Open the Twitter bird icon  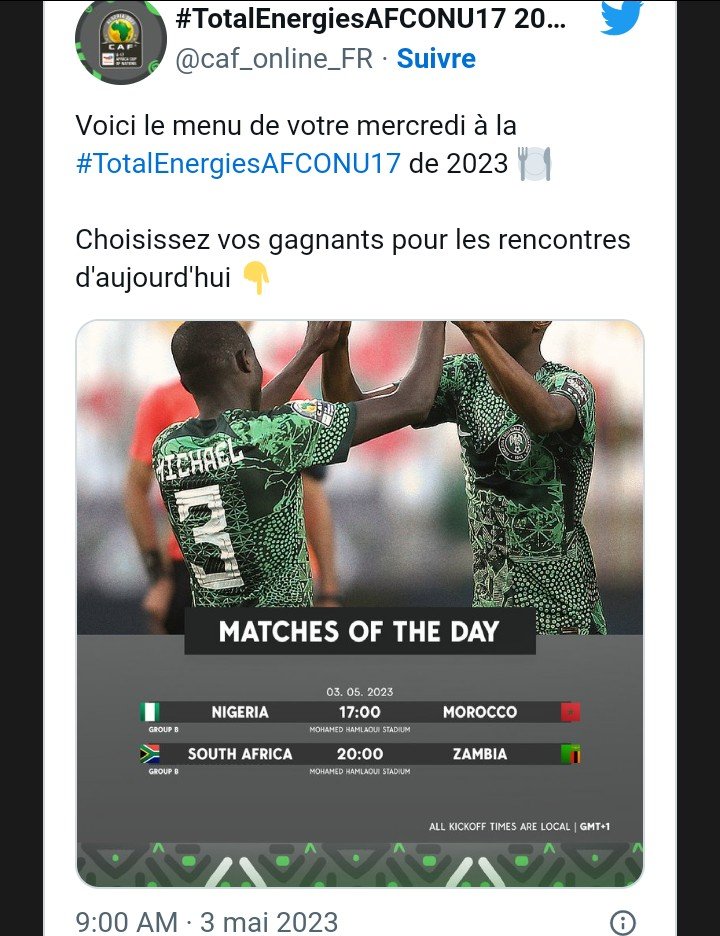[x=621, y=17]
